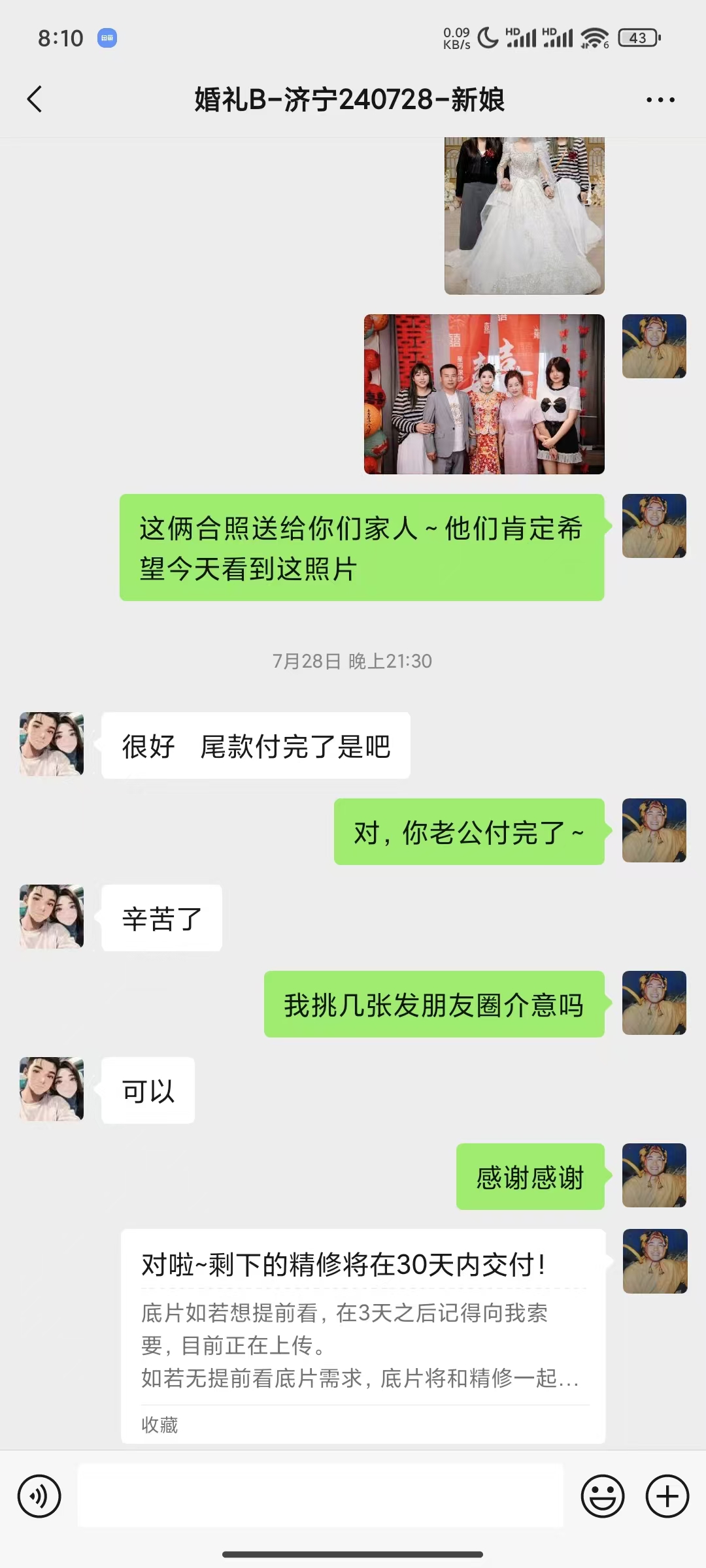Screen dimensions: 706x1568
Task: Open the red backdrop family photo
Action: pyautogui.click(x=484, y=394)
